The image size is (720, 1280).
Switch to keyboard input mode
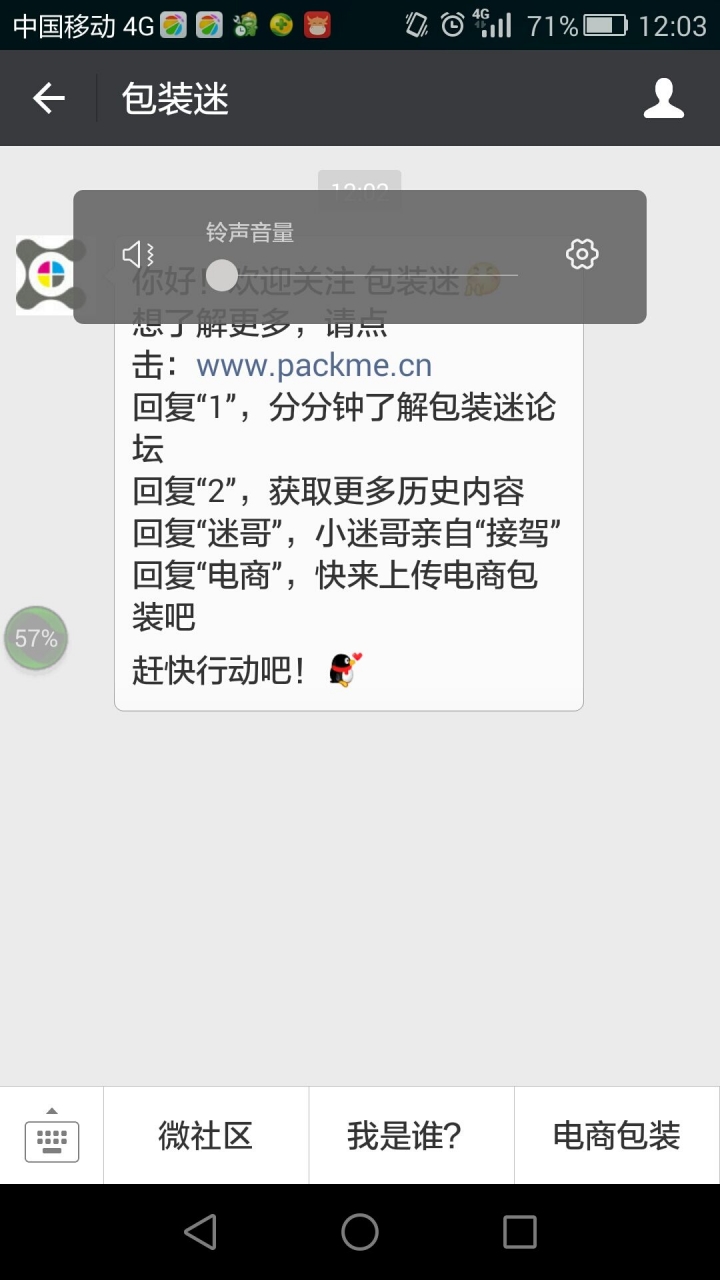click(x=52, y=1135)
